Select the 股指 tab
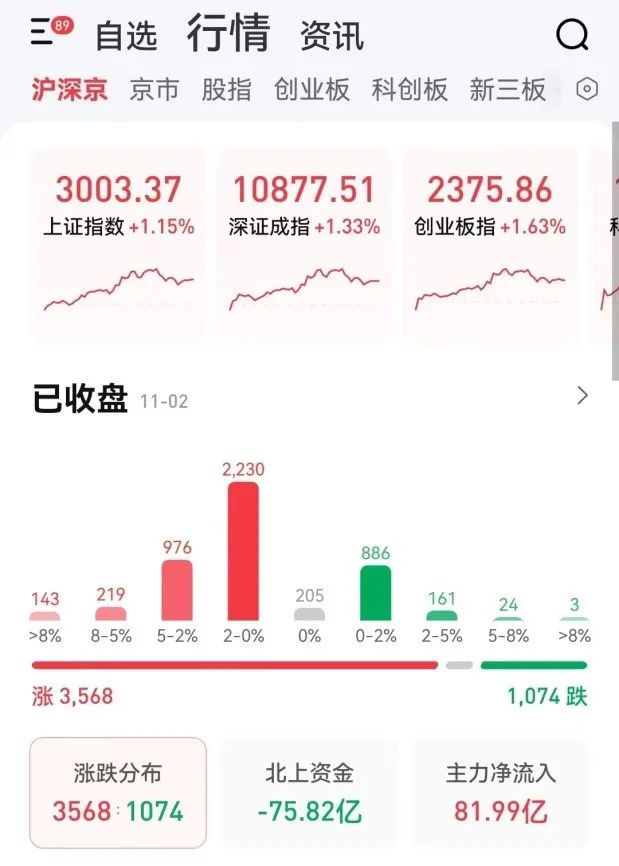The height and width of the screenshot is (866, 619). coord(226,89)
